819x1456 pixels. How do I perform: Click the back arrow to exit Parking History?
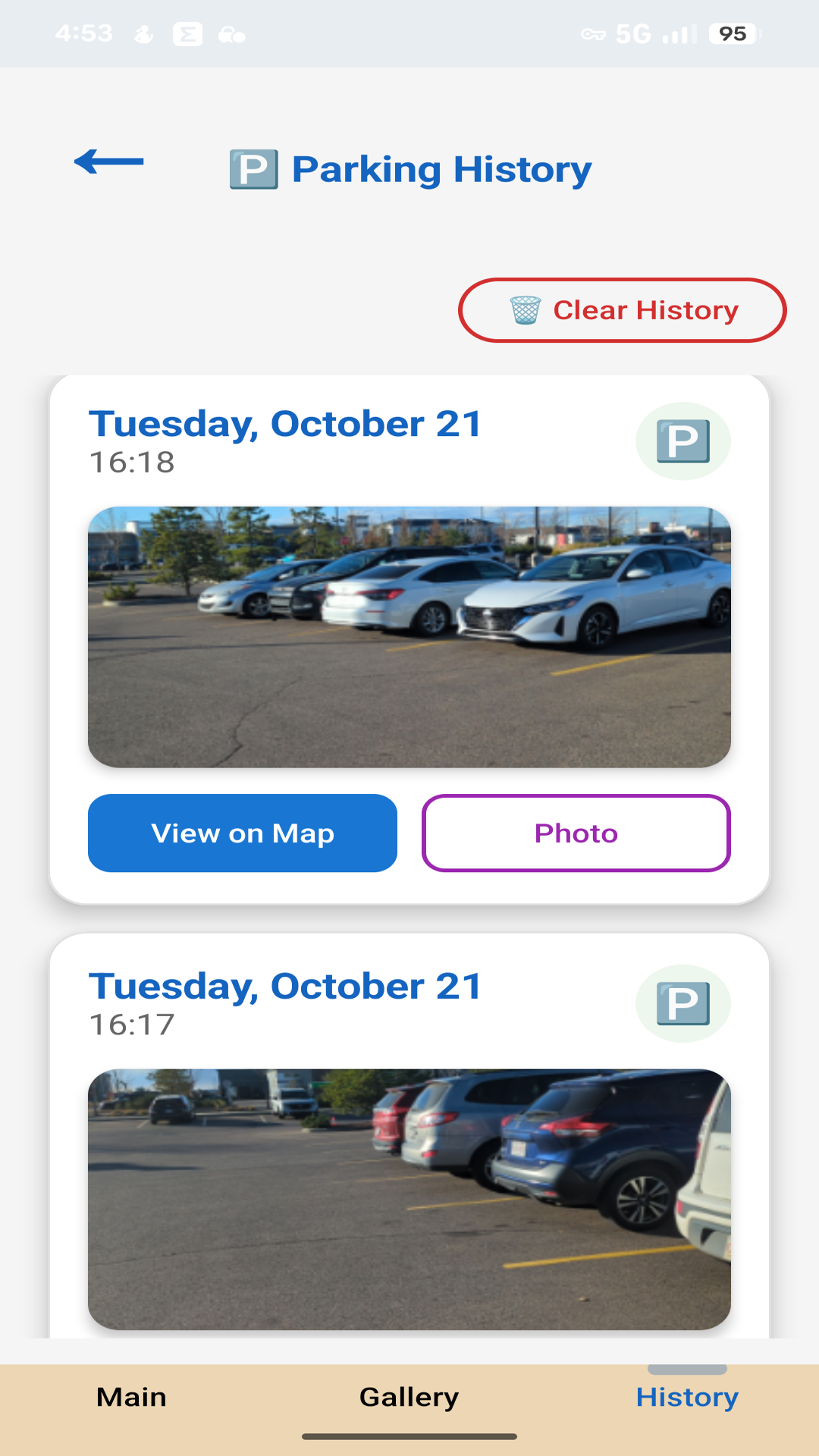(109, 162)
